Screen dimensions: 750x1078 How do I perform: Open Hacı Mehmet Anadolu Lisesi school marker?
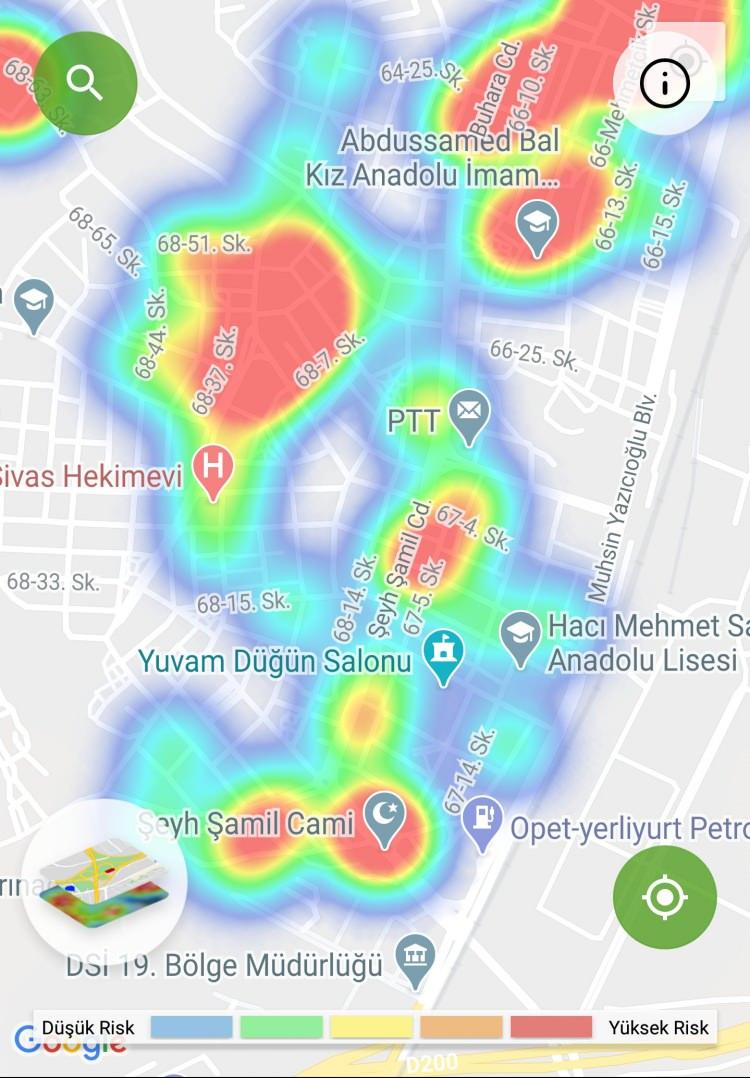tap(520, 636)
